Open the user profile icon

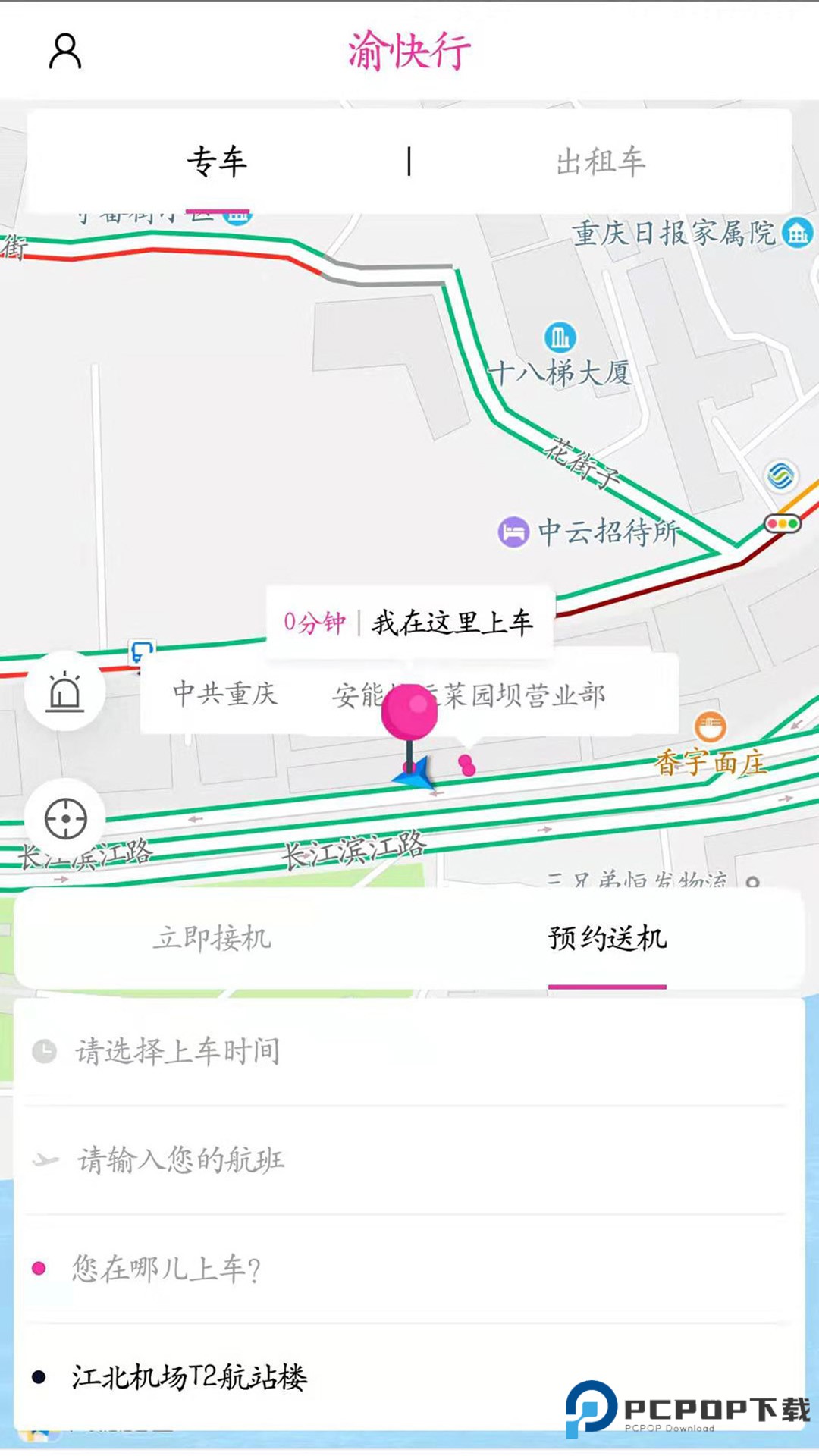point(66,51)
